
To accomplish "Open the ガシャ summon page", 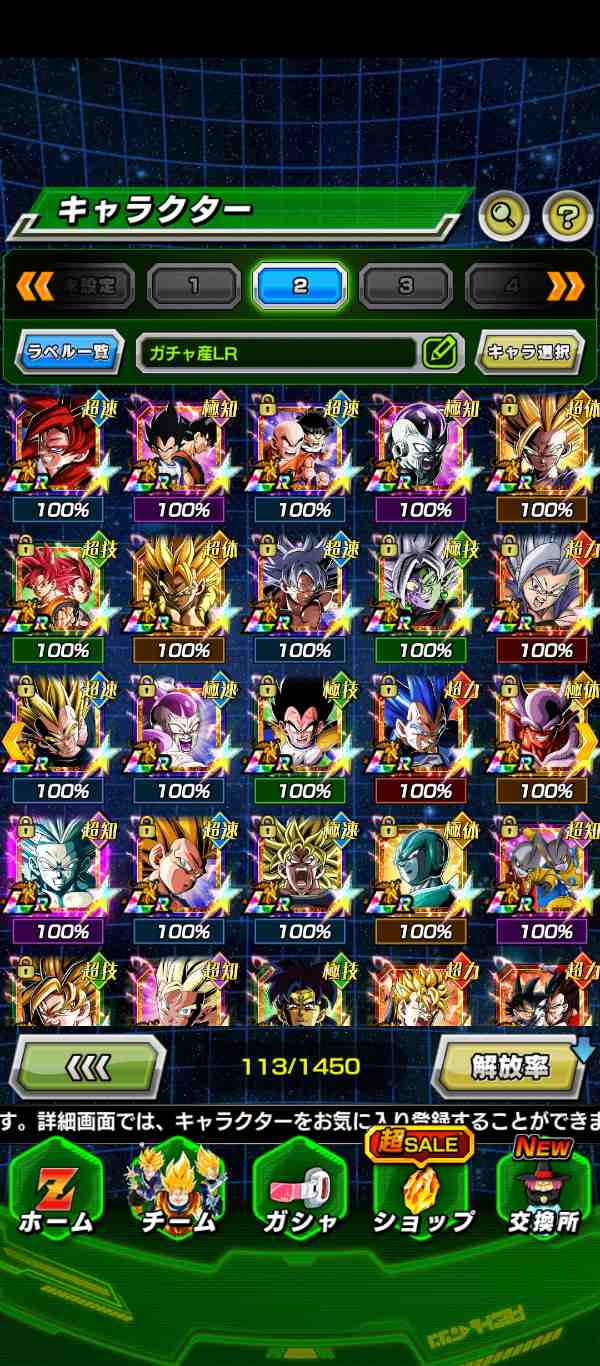I will (299, 1192).
